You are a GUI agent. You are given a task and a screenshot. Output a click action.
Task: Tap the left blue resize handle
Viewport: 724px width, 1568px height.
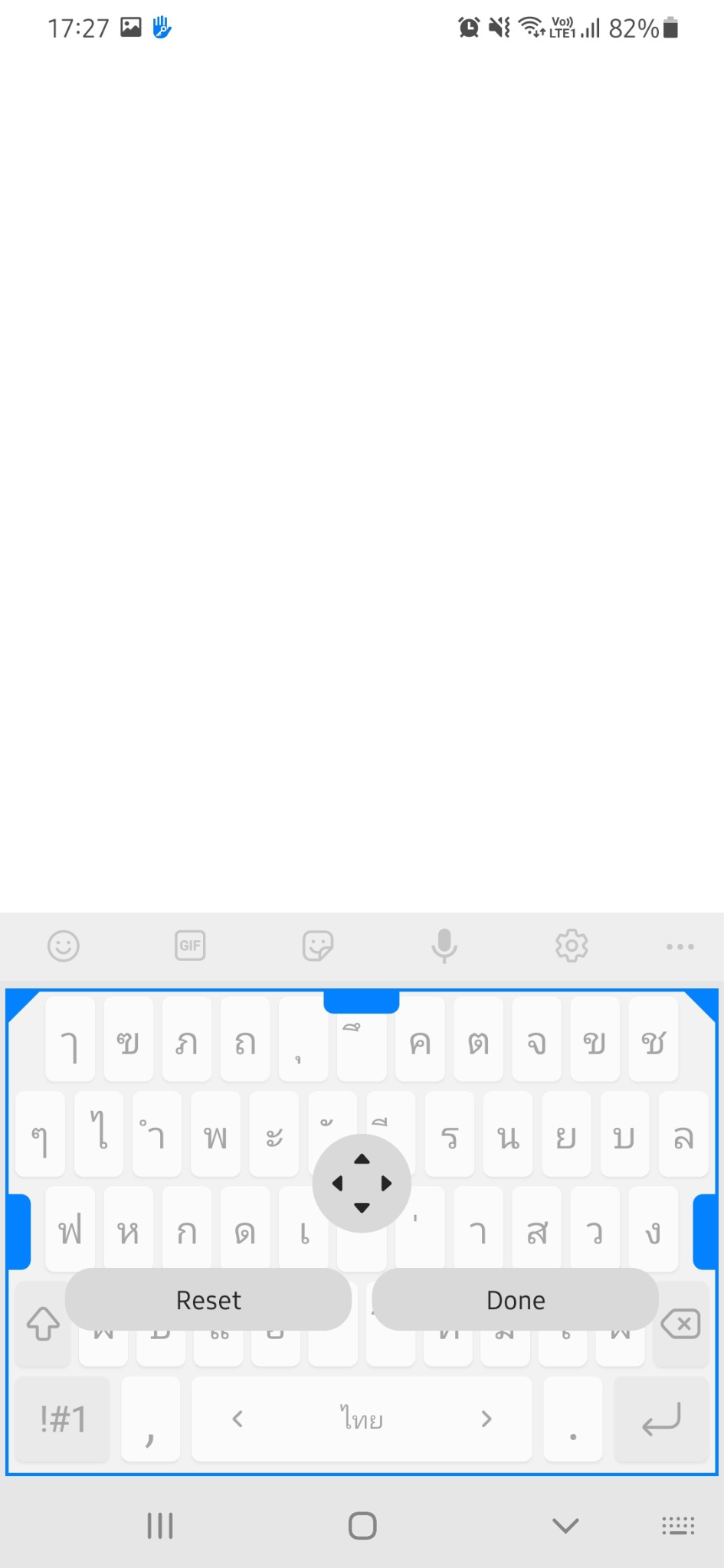pyautogui.click(x=18, y=1231)
